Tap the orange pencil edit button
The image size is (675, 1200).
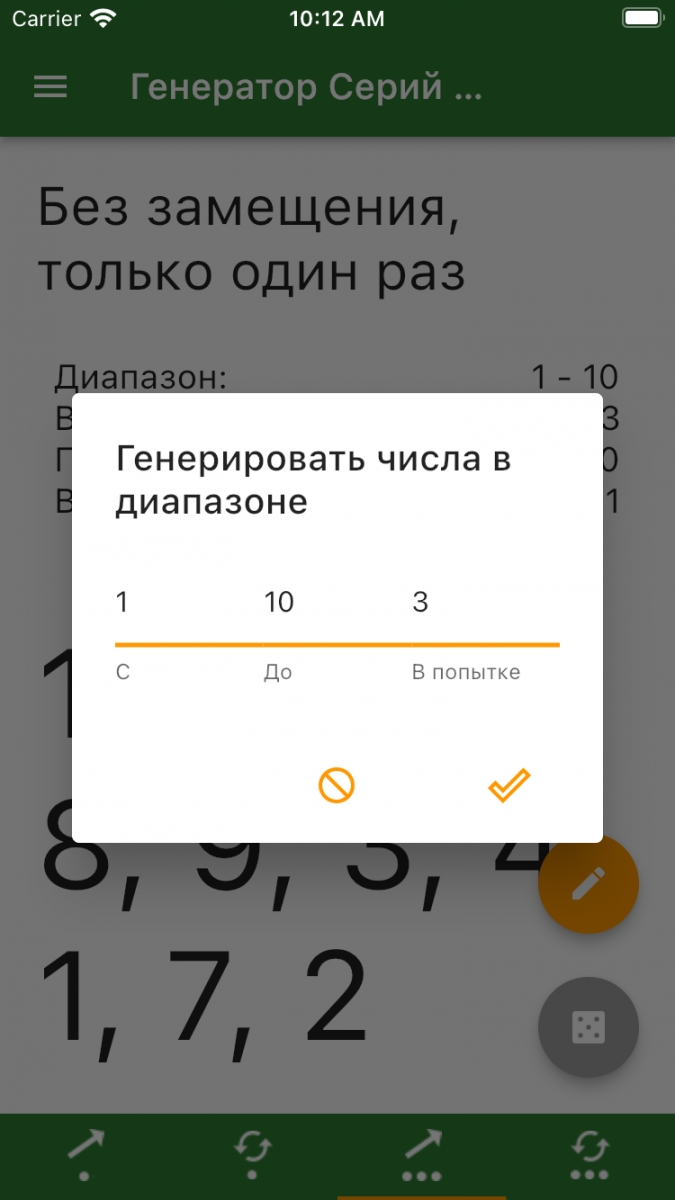click(x=588, y=884)
